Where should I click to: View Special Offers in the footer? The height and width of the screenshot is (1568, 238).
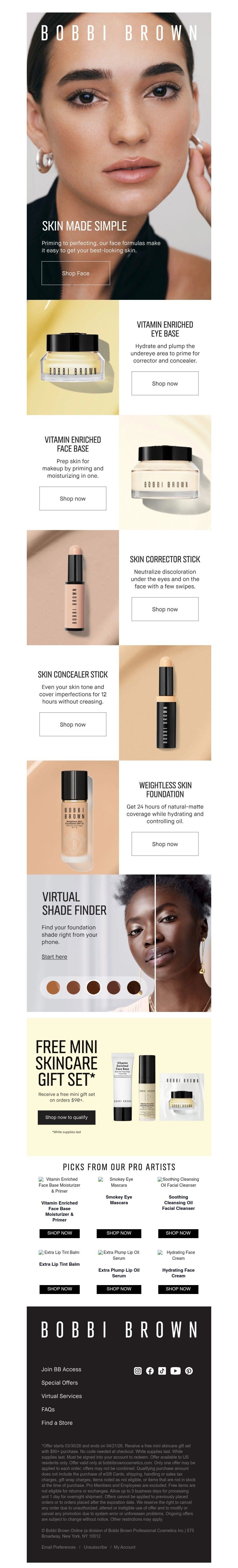pyautogui.click(x=60, y=1382)
